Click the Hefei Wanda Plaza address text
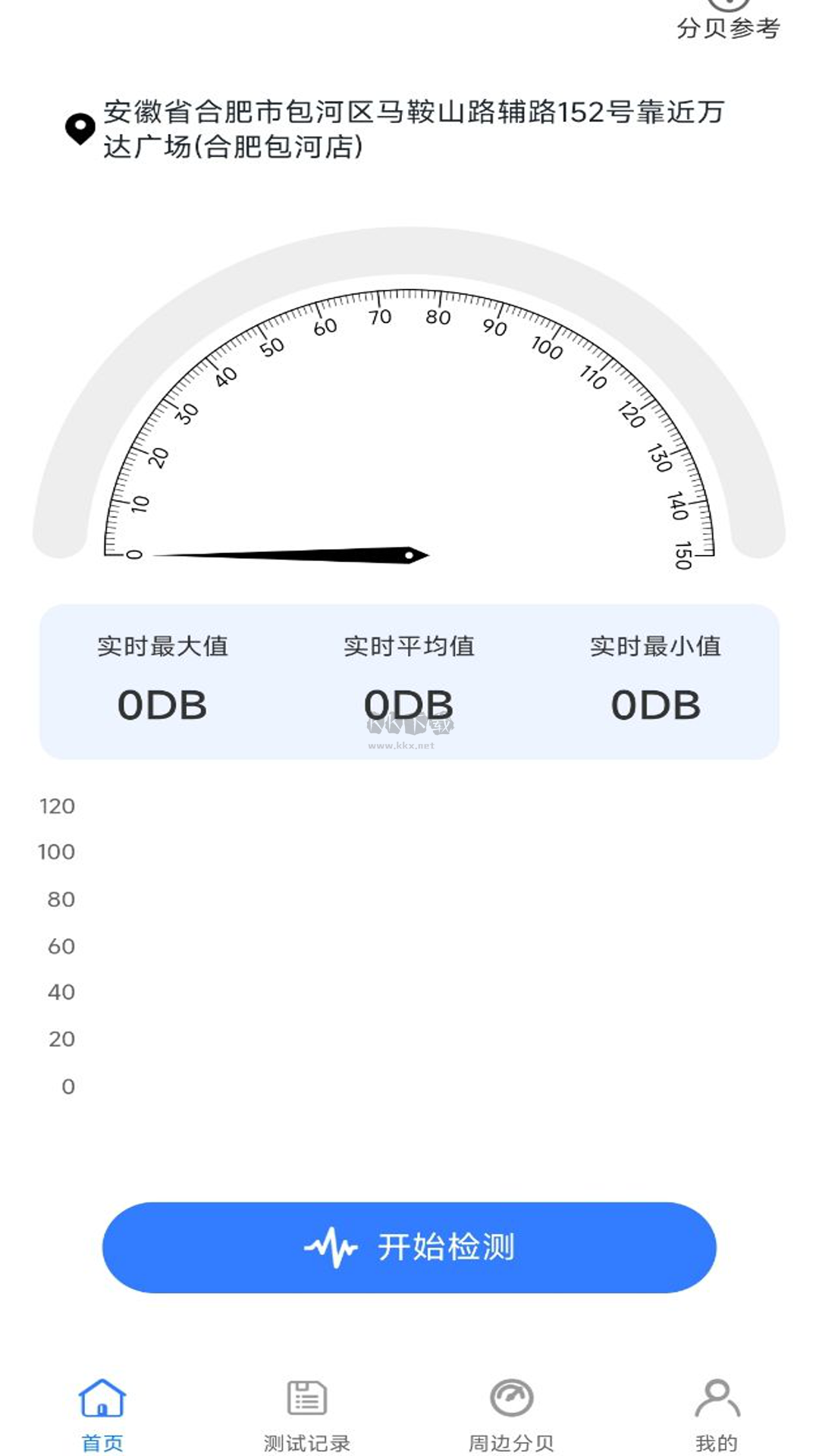819x1456 pixels. pyautogui.click(x=409, y=129)
